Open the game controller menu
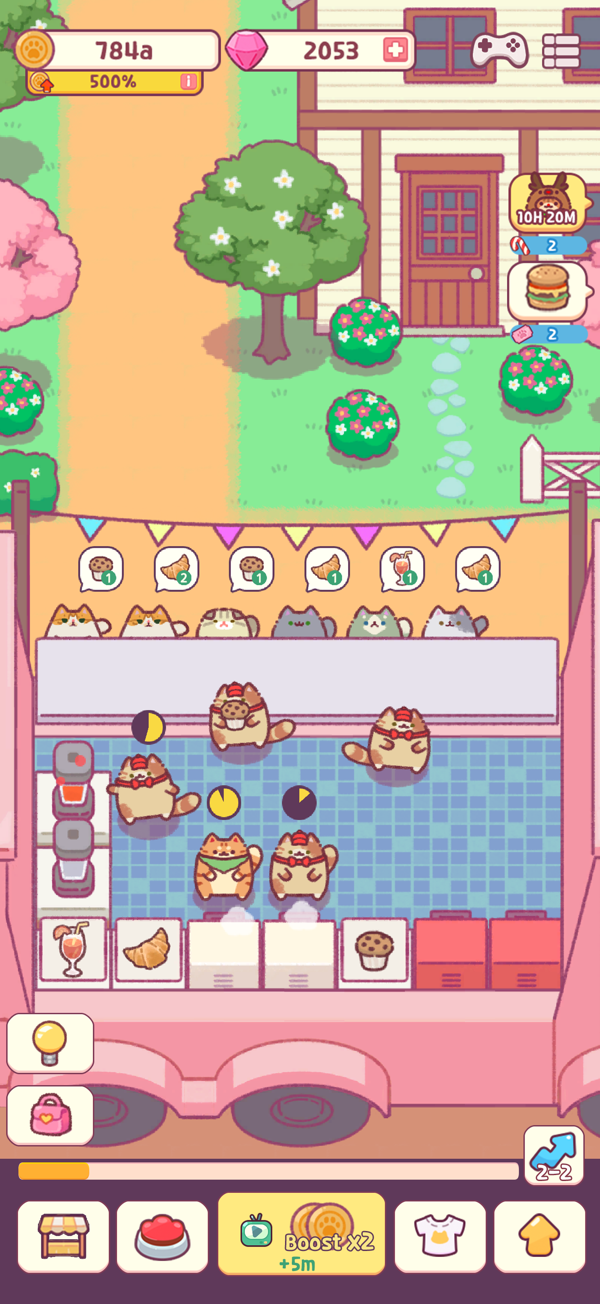Screen dimensions: 600x1304 pos(499,49)
